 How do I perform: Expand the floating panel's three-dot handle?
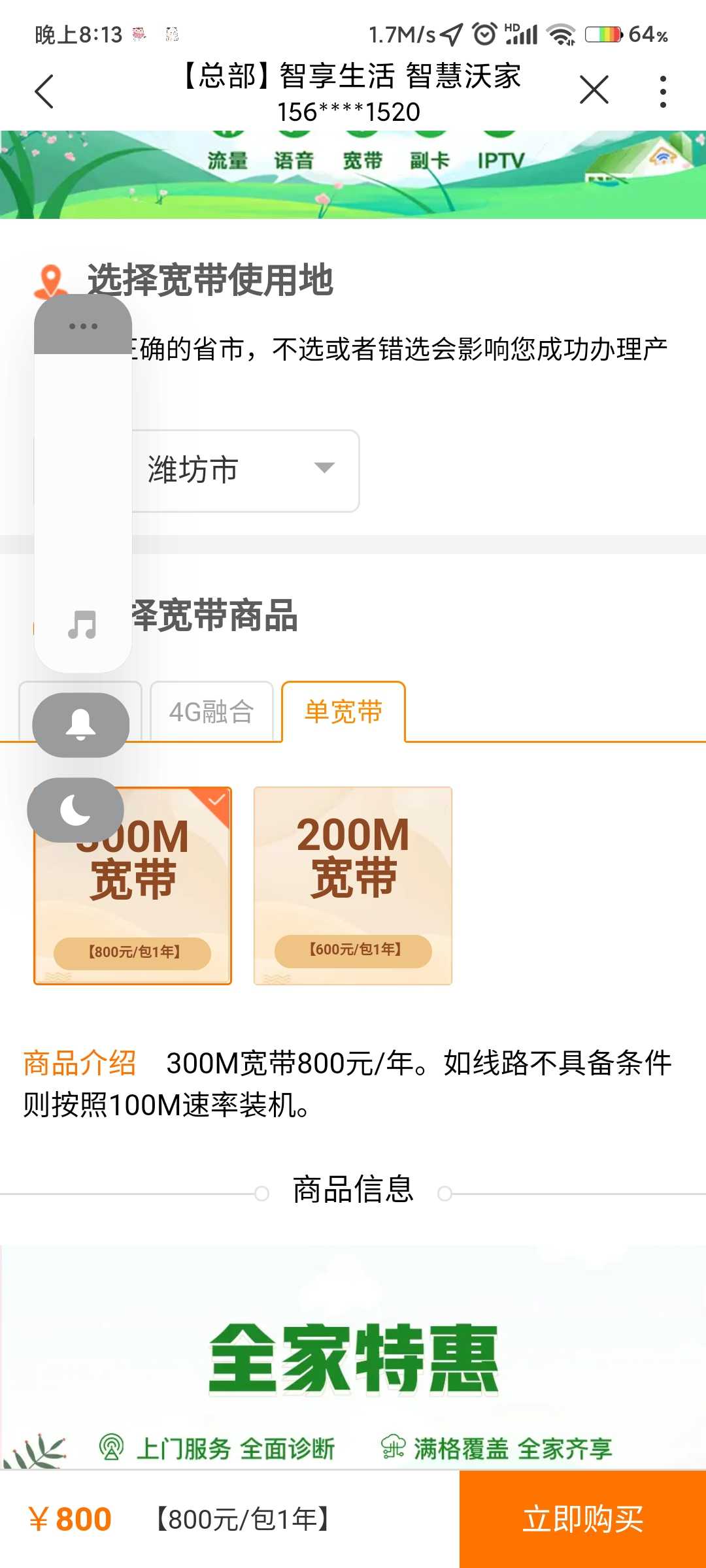click(83, 325)
